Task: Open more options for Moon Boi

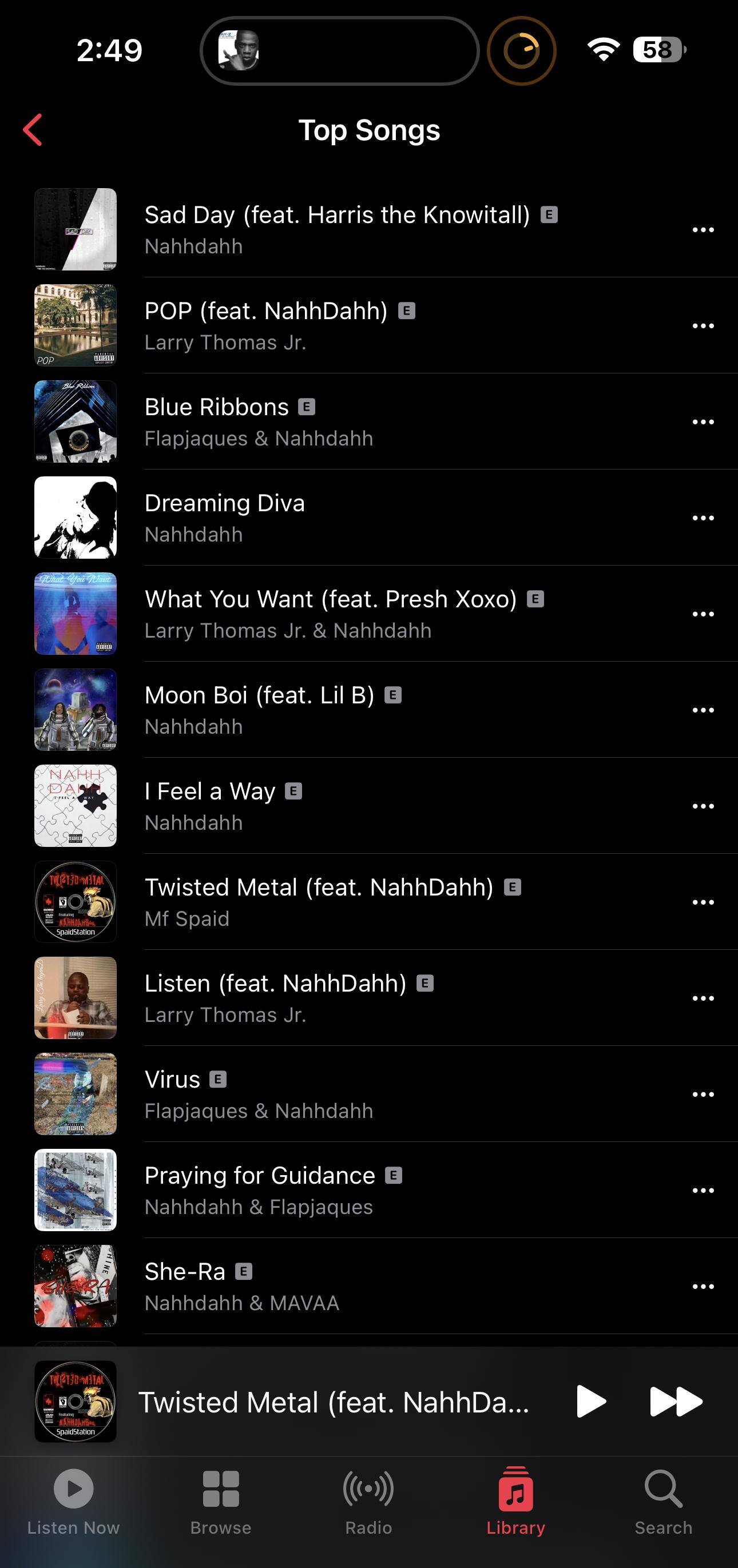Action: tap(703, 710)
